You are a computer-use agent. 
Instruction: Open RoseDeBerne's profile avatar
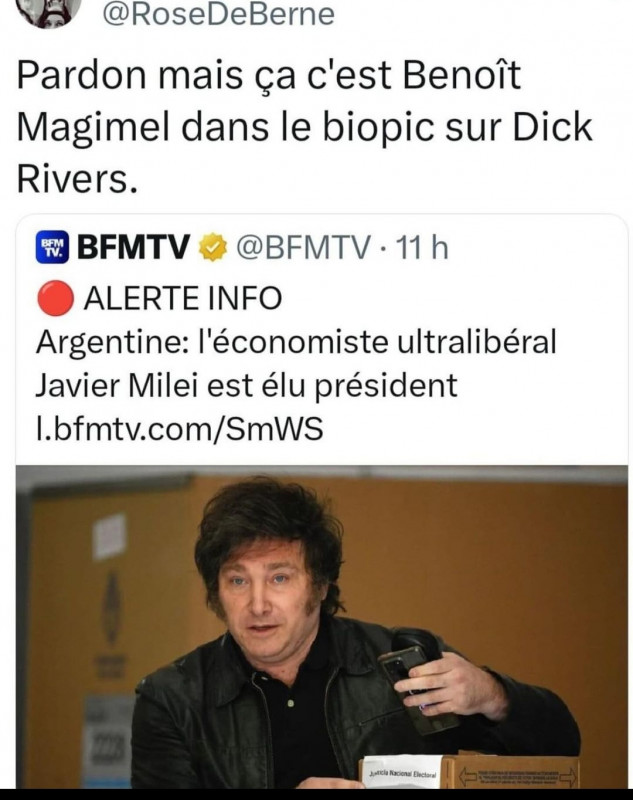tap(47, 10)
